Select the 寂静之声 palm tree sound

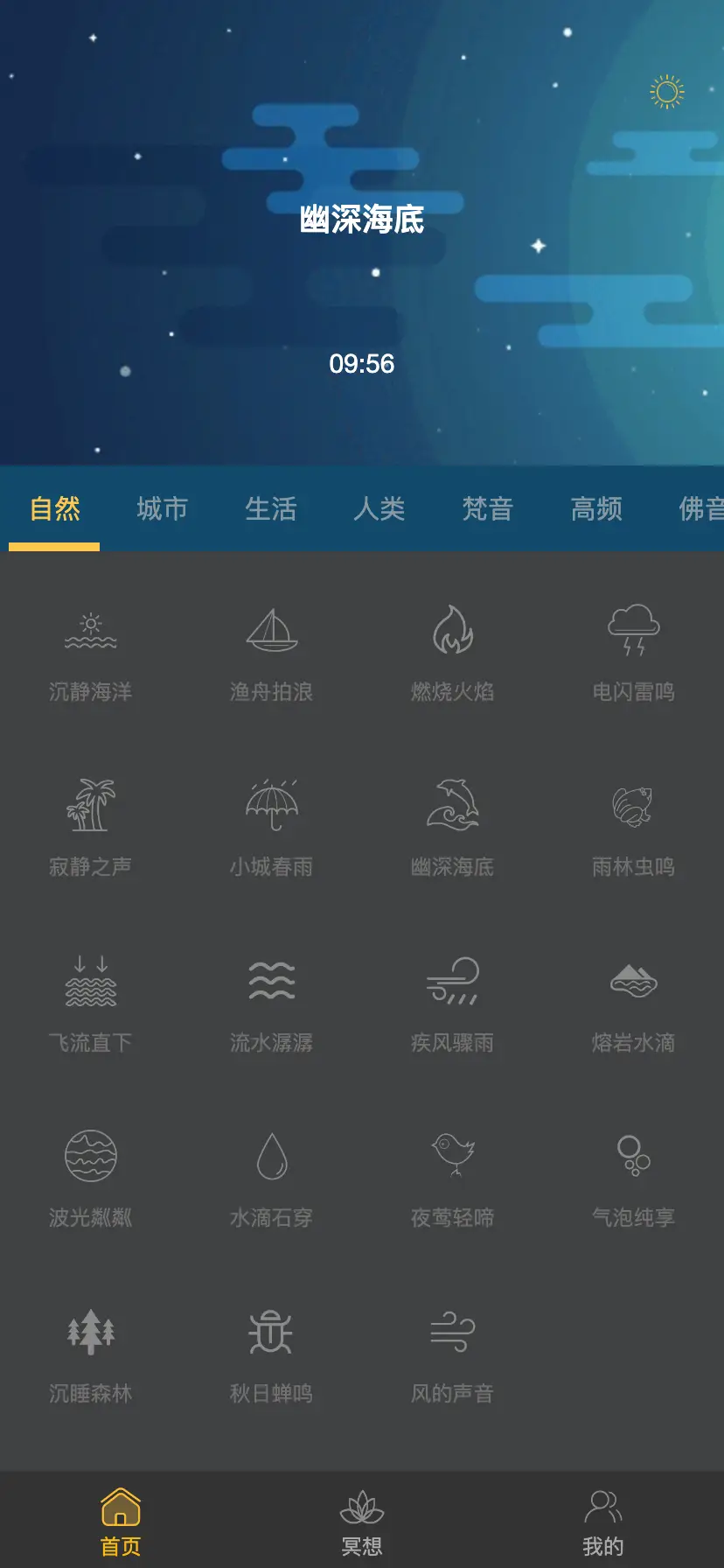point(91,827)
